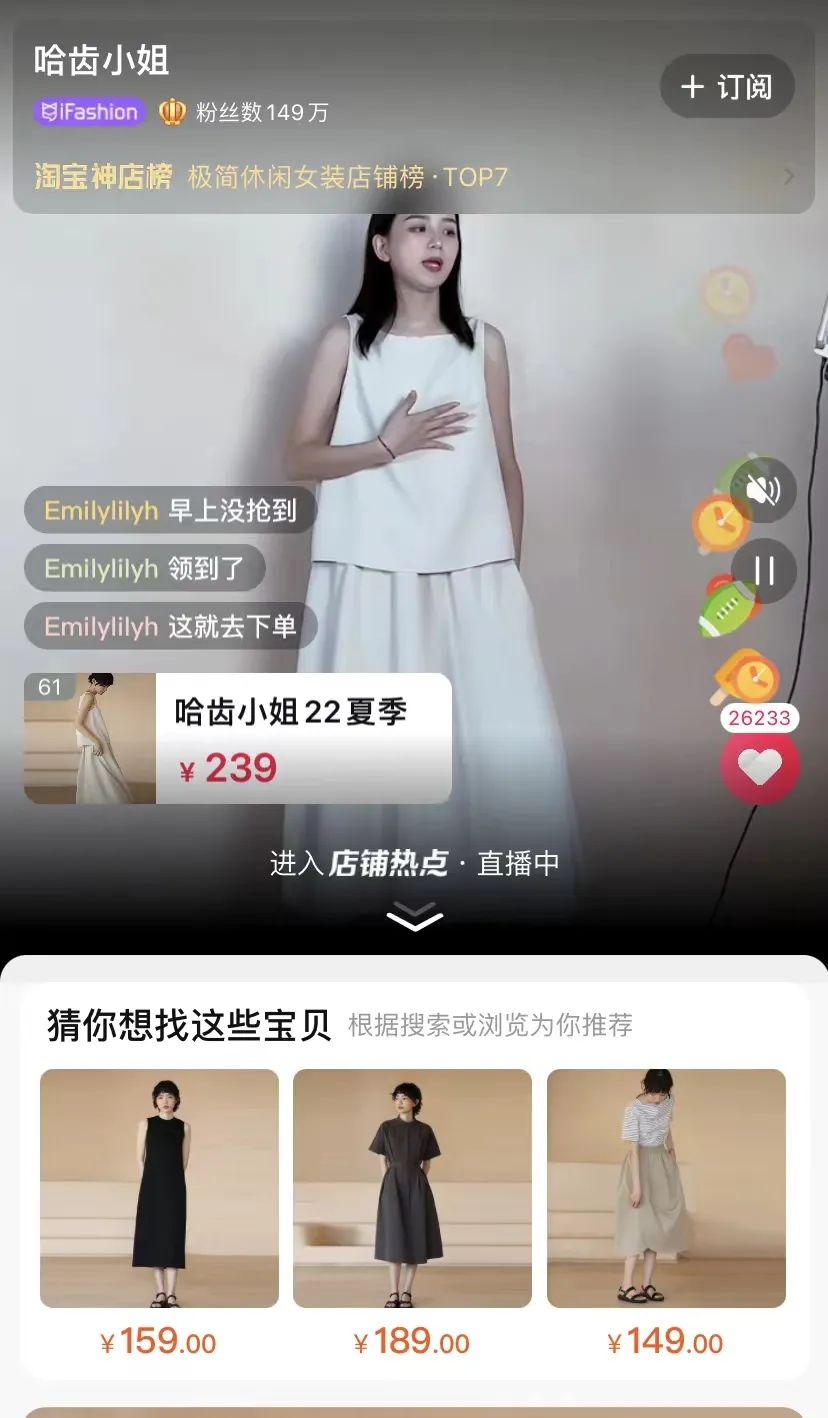Toggle subscription with the 订阅 button
This screenshot has width=828, height=1418.
tap(727, 86)
